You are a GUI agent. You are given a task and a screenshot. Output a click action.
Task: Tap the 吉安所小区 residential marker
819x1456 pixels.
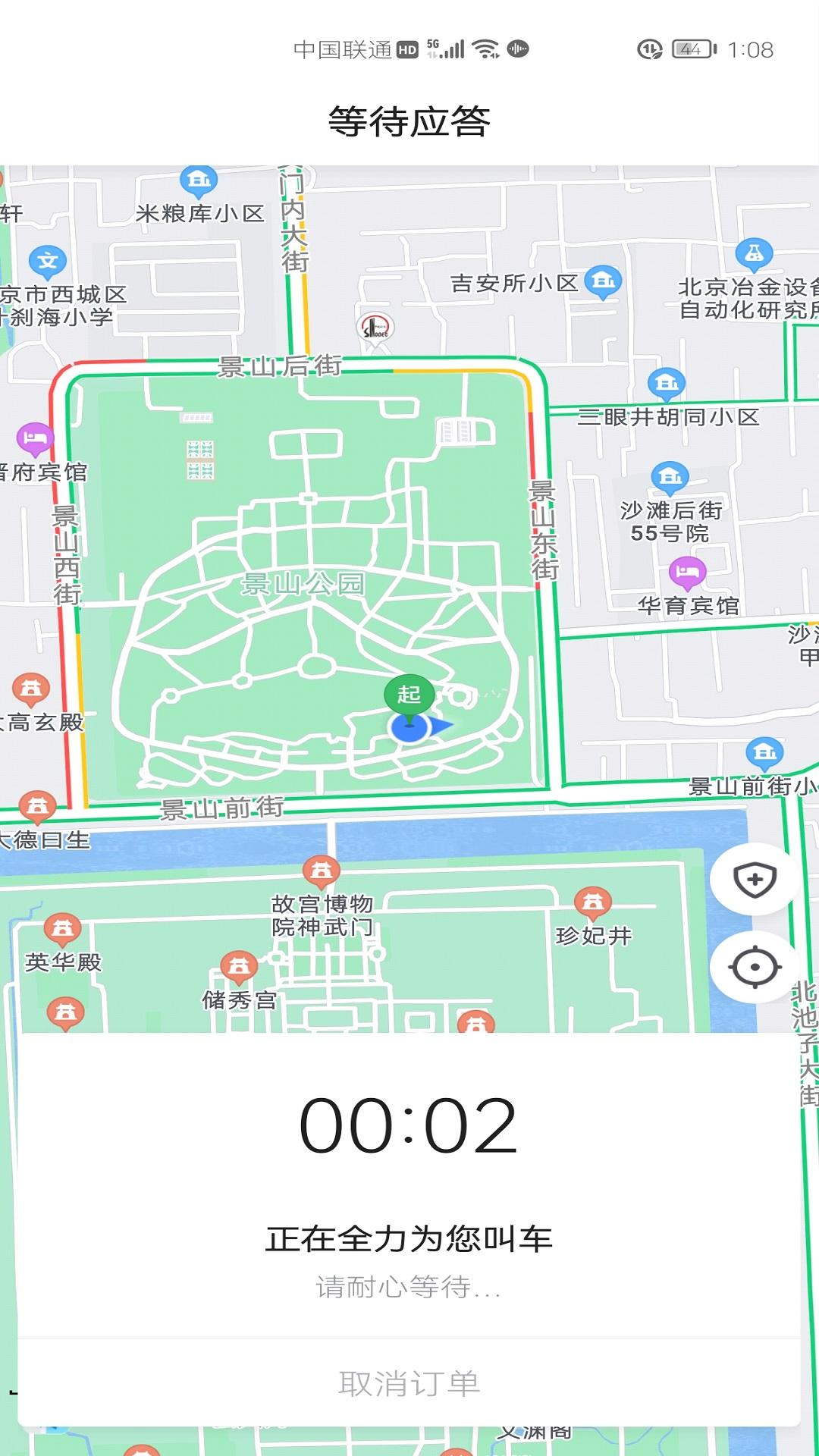tap(601, 279)
